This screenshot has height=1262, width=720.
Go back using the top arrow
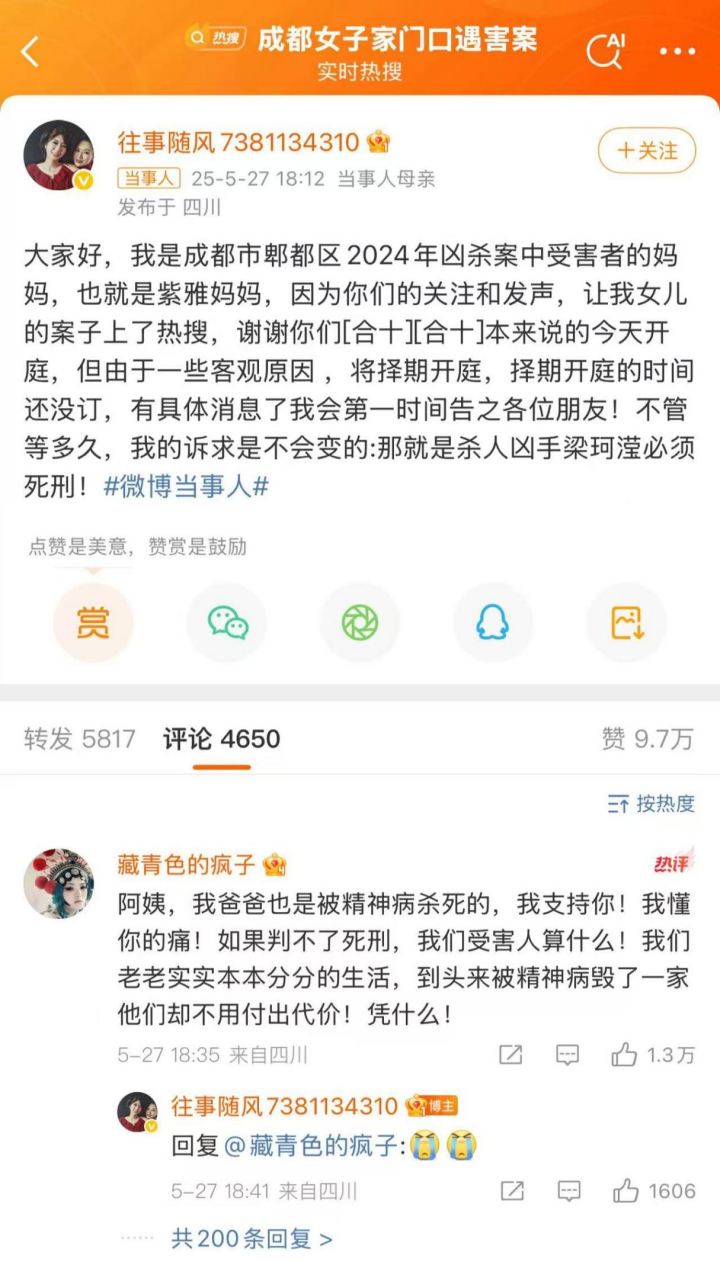tap(31, 51)
